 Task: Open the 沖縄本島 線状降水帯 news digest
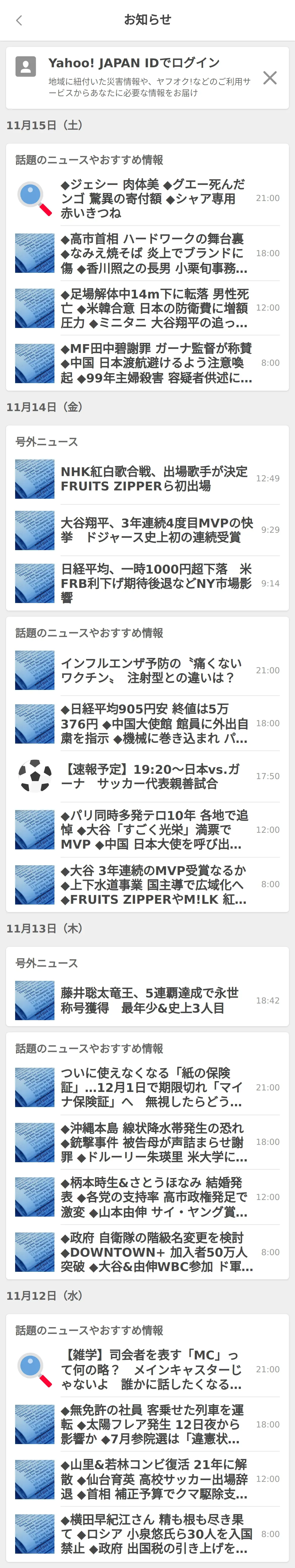pos(152,1142)
